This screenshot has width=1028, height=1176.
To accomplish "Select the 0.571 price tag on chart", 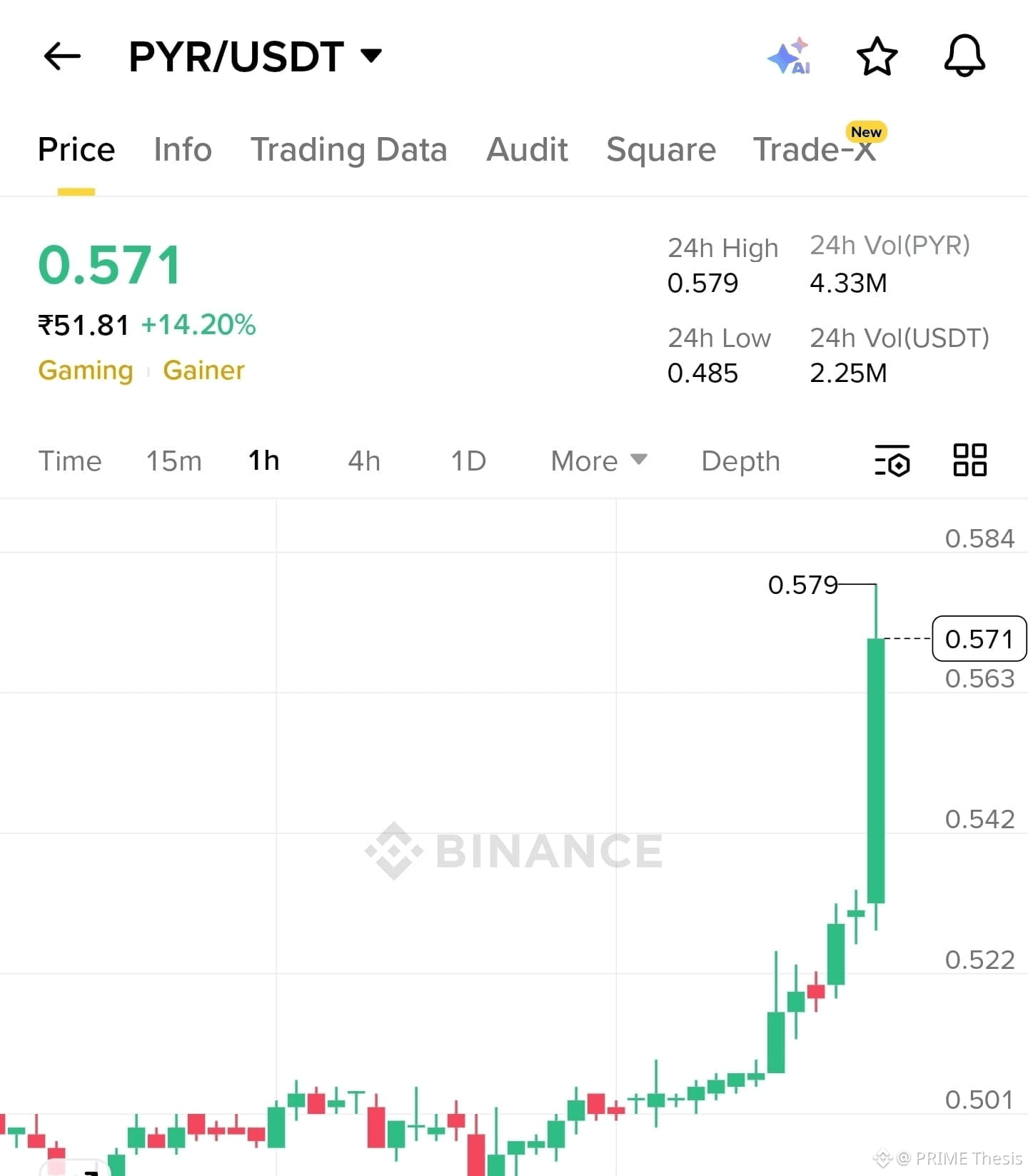I will tap(979, 639).
